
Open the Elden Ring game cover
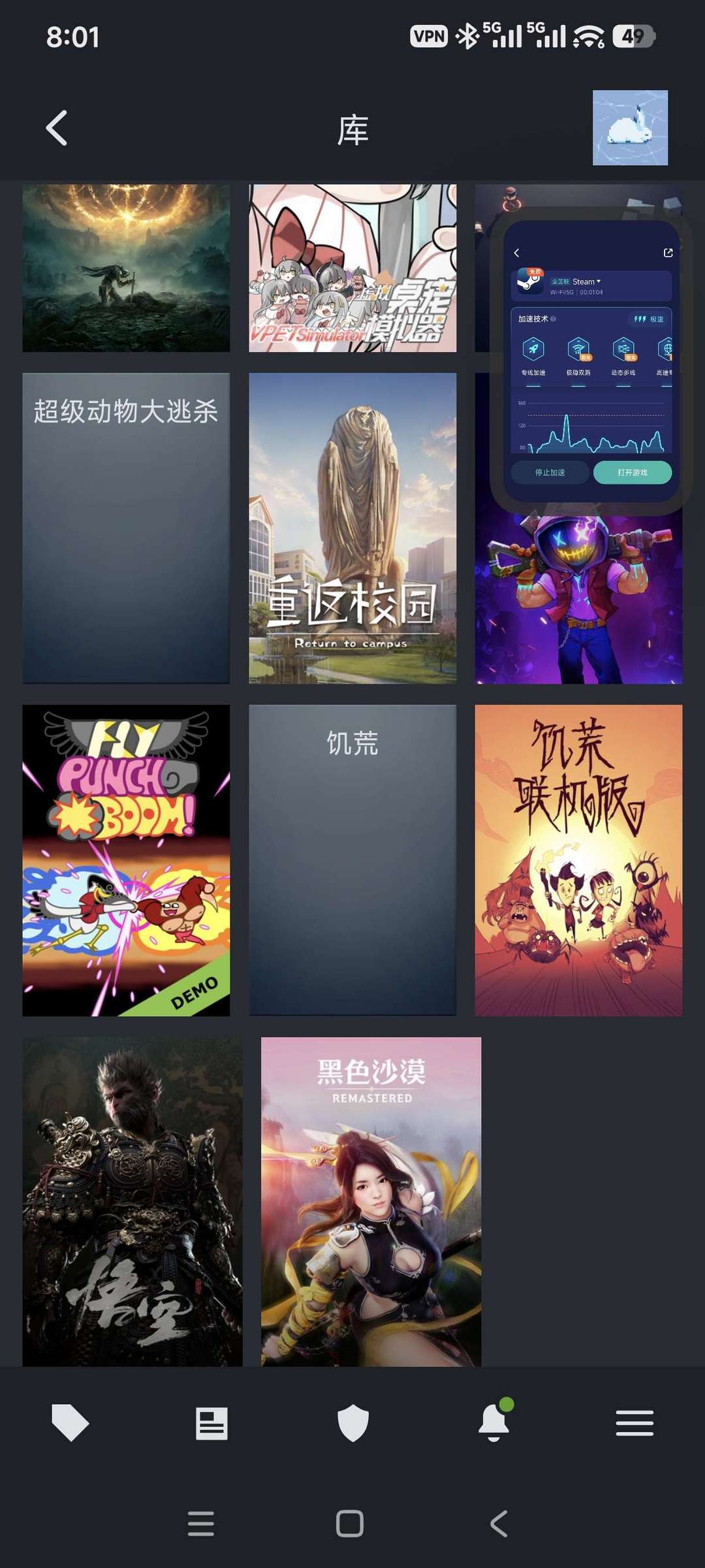coord(126,268)
